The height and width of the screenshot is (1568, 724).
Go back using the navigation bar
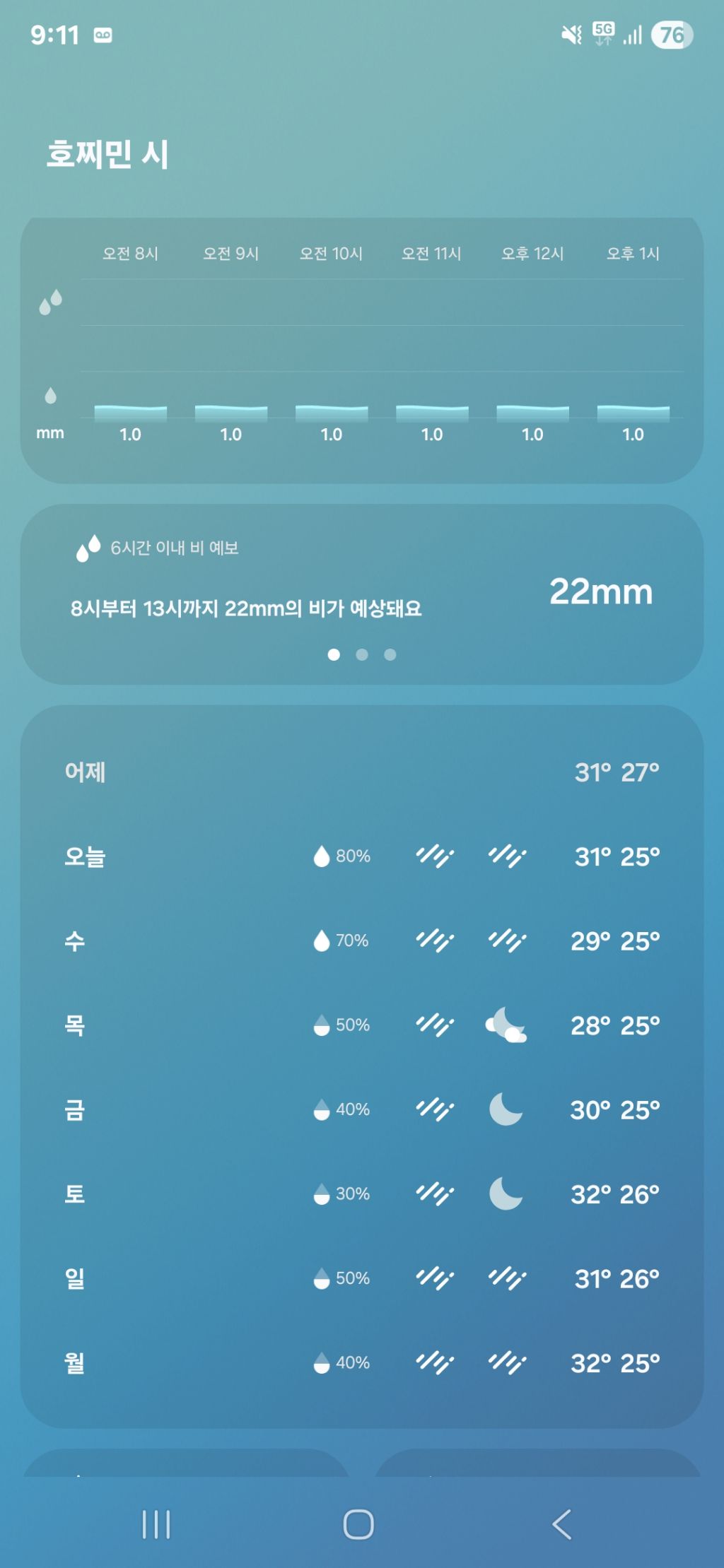(x=562, y=1524)
